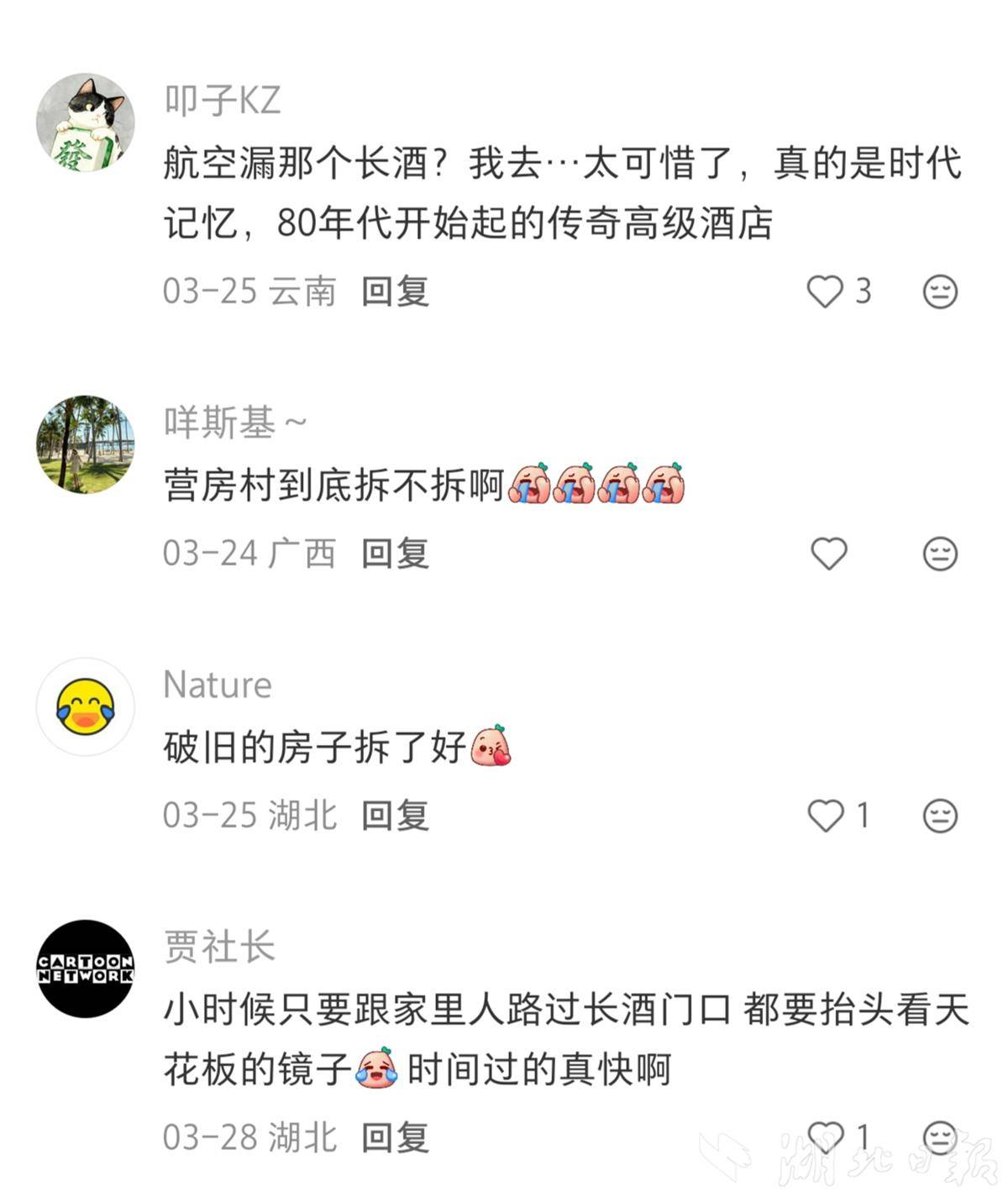Like 咩斯基's comment about 营房村
This screenshot has height=1197, width=1008.
point(828,554)
